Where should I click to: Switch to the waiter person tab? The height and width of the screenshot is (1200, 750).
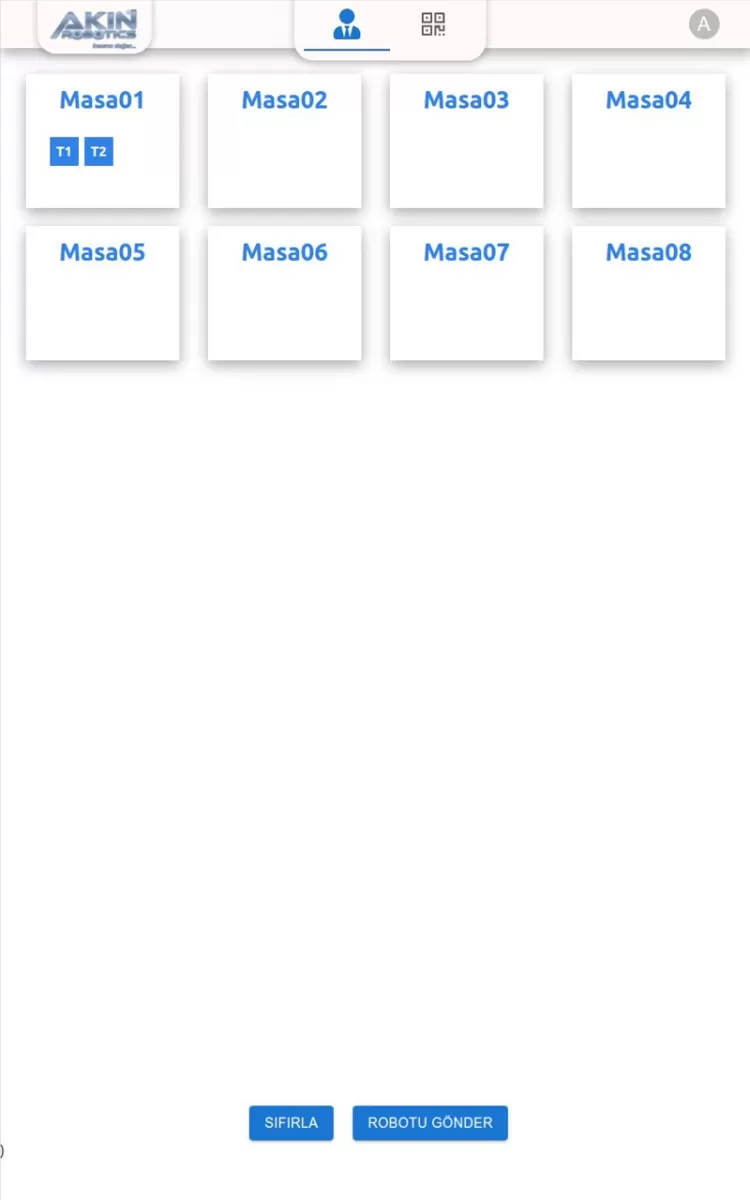(x=347, y=25)
